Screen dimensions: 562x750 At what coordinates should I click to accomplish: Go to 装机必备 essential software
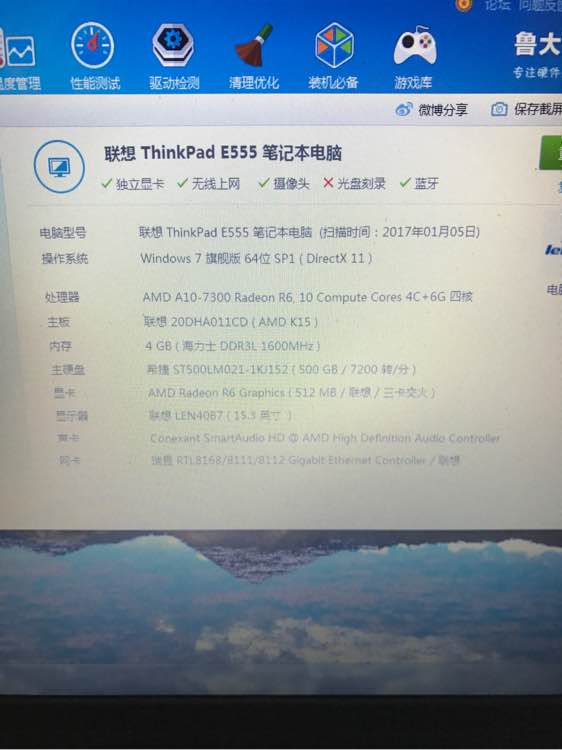333,56
